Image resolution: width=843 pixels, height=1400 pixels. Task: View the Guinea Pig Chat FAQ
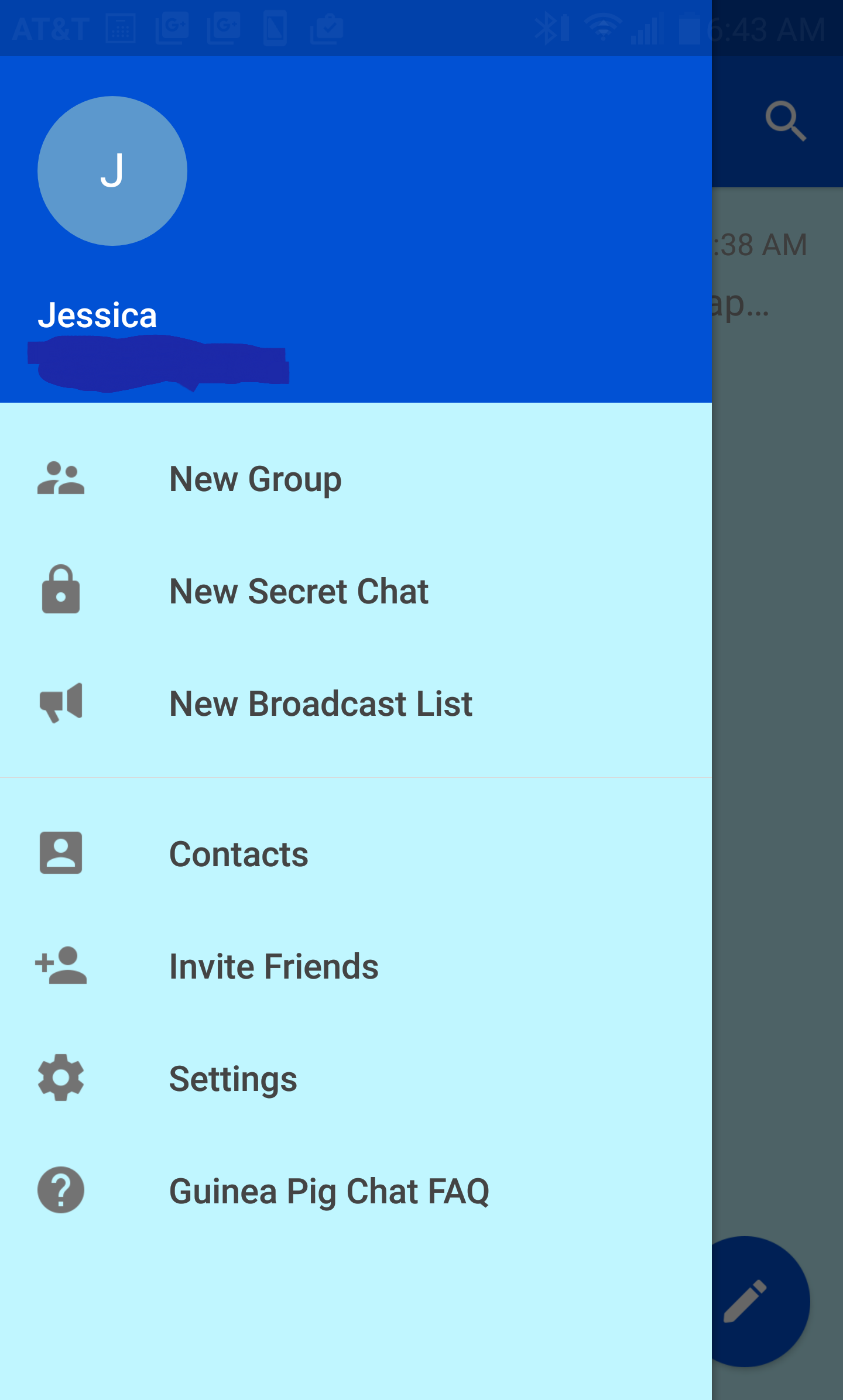[x=329, y=1191]
